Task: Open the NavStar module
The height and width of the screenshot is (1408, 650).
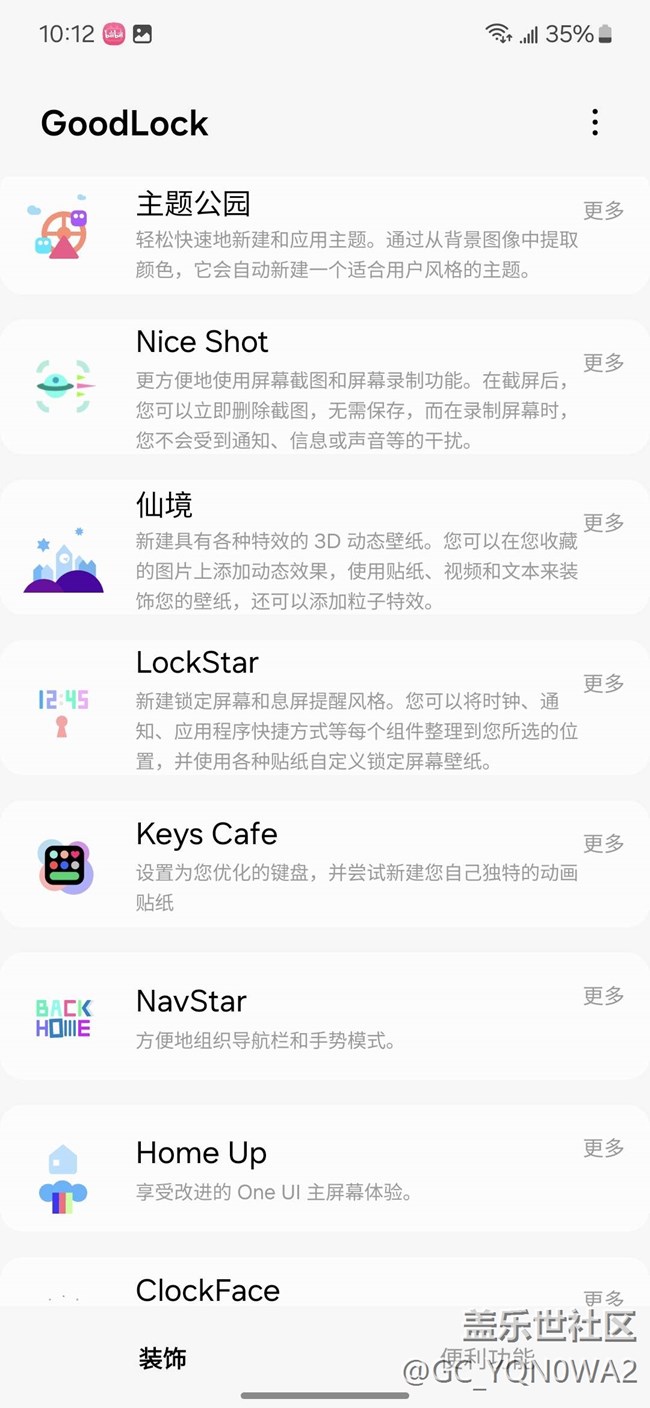Action: pos(300,1016)
